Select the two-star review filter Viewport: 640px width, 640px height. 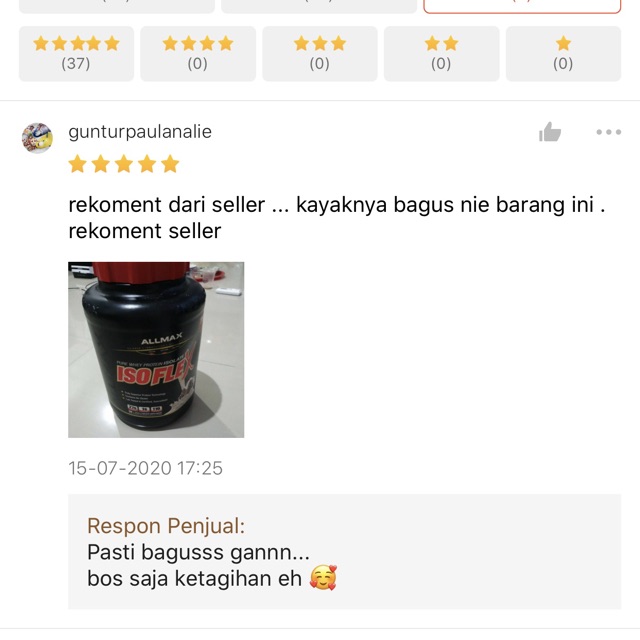441,53
